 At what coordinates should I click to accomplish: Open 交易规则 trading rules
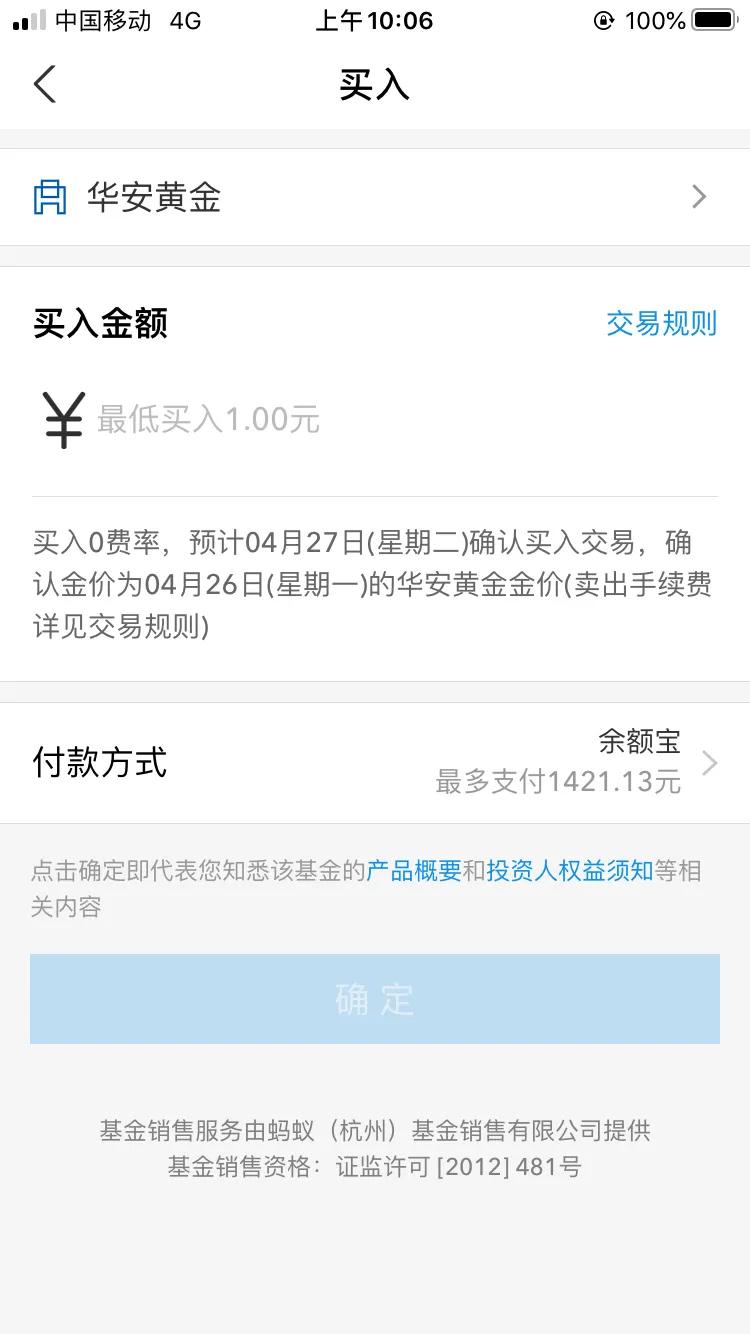660,324
